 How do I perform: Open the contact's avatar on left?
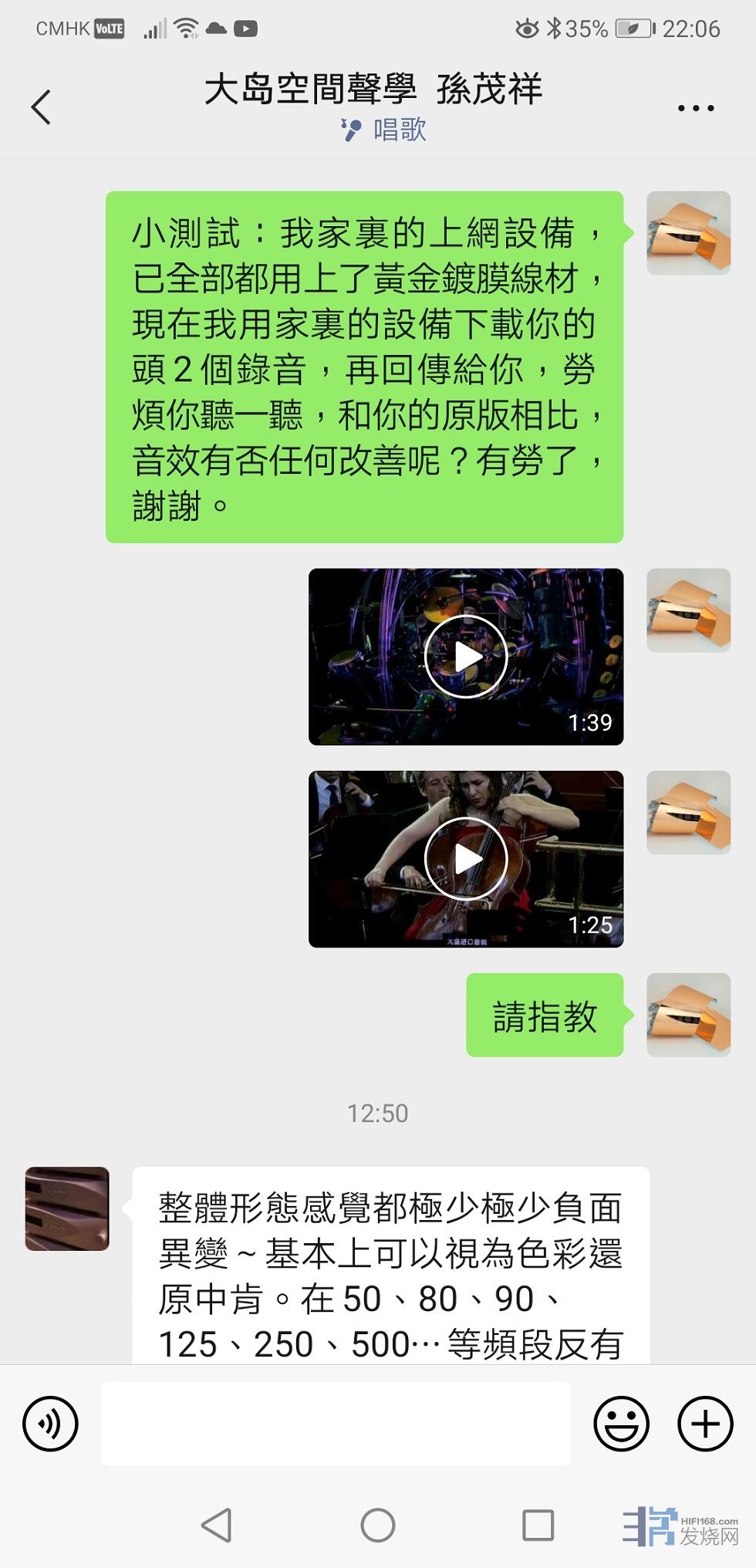click(x=67, y=1208)
